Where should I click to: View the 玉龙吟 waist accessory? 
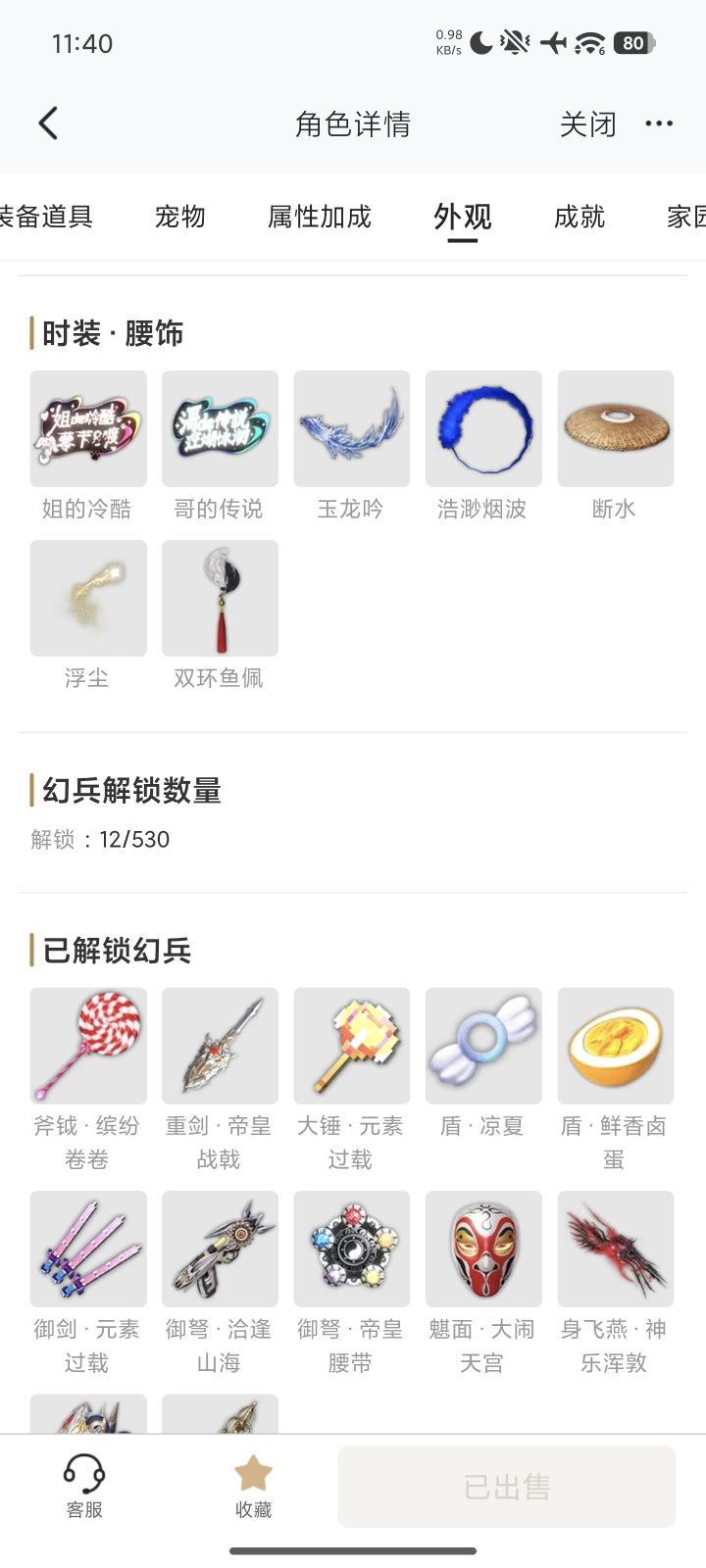351,429
